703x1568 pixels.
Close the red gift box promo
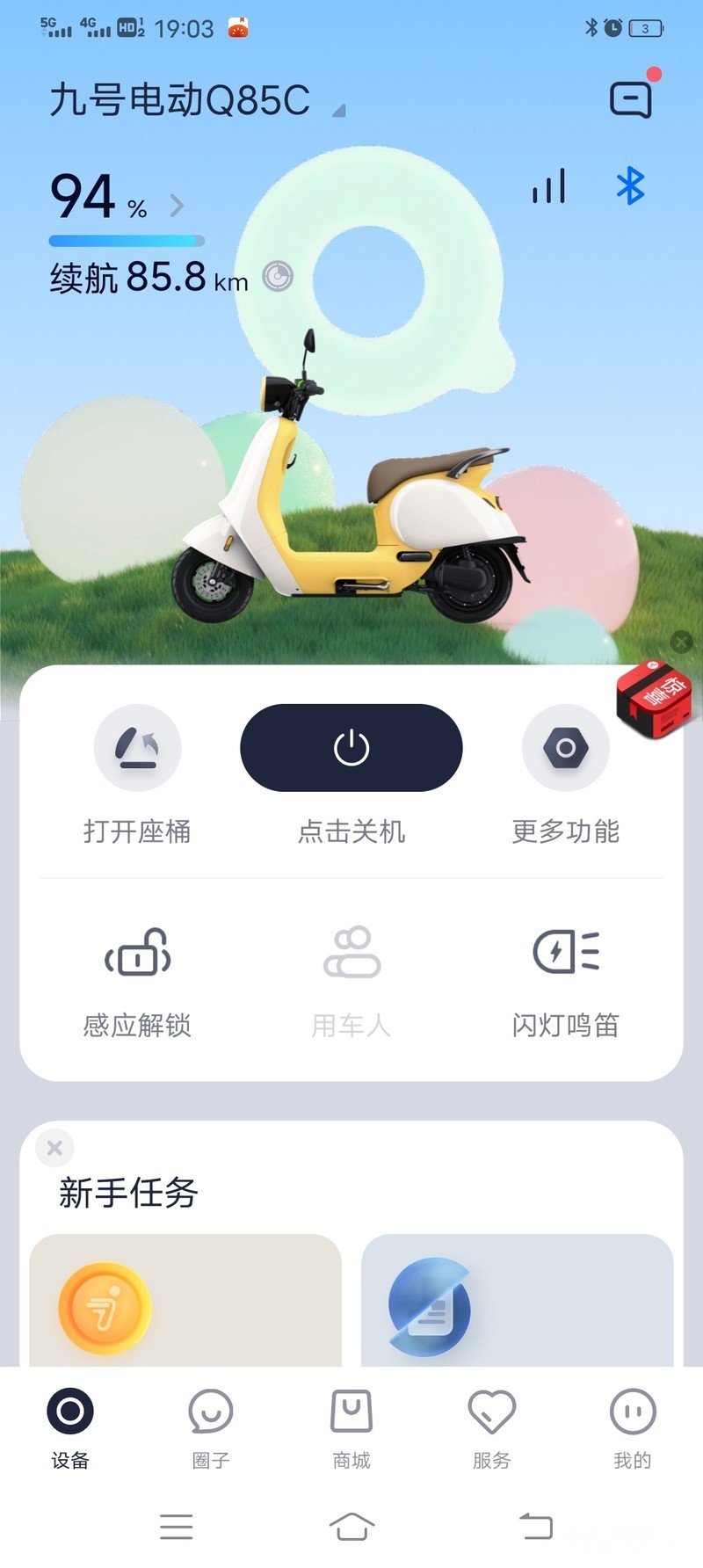click(681, 642)
